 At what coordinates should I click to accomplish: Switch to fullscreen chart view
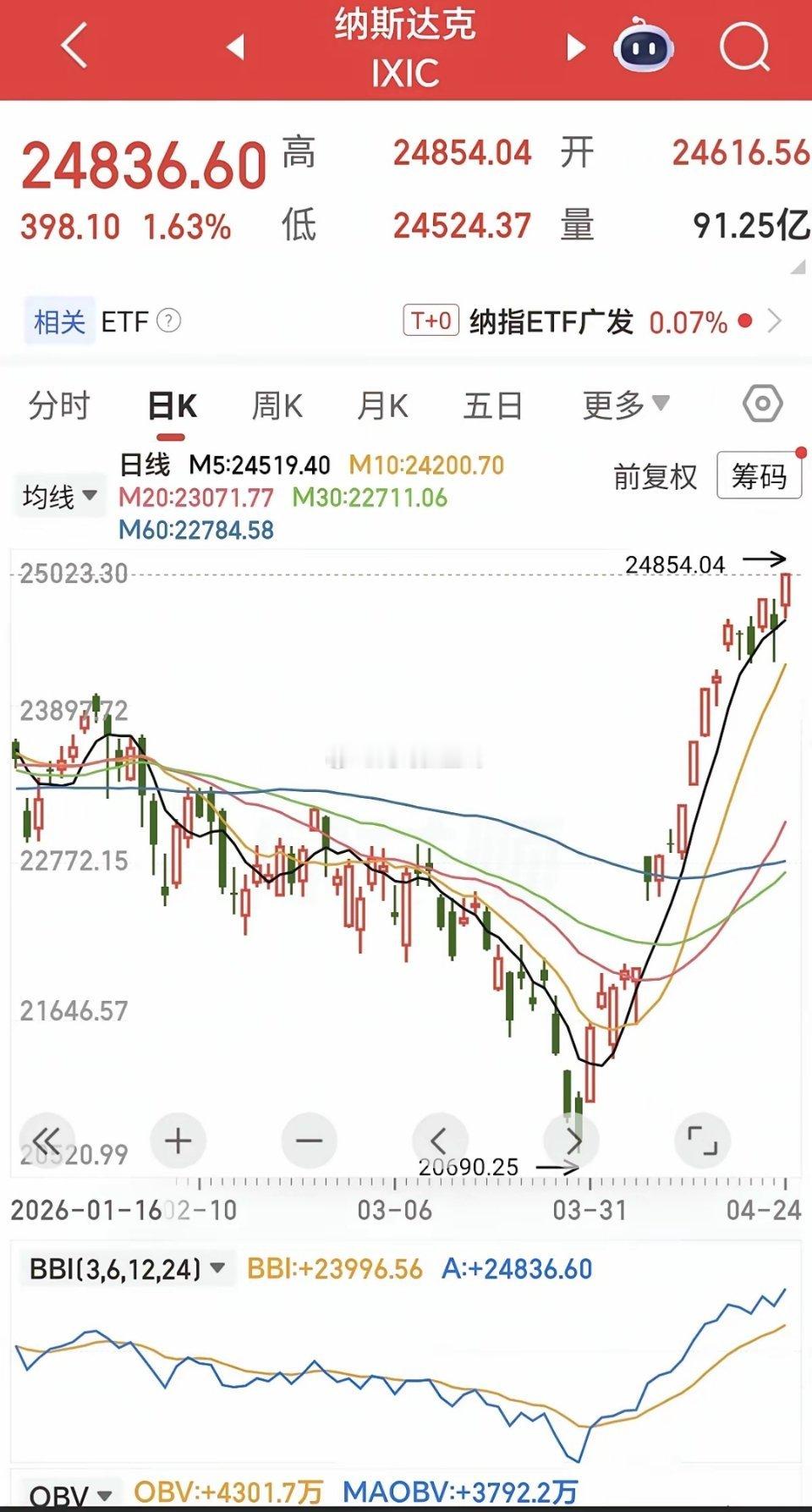coord(703,1141)
